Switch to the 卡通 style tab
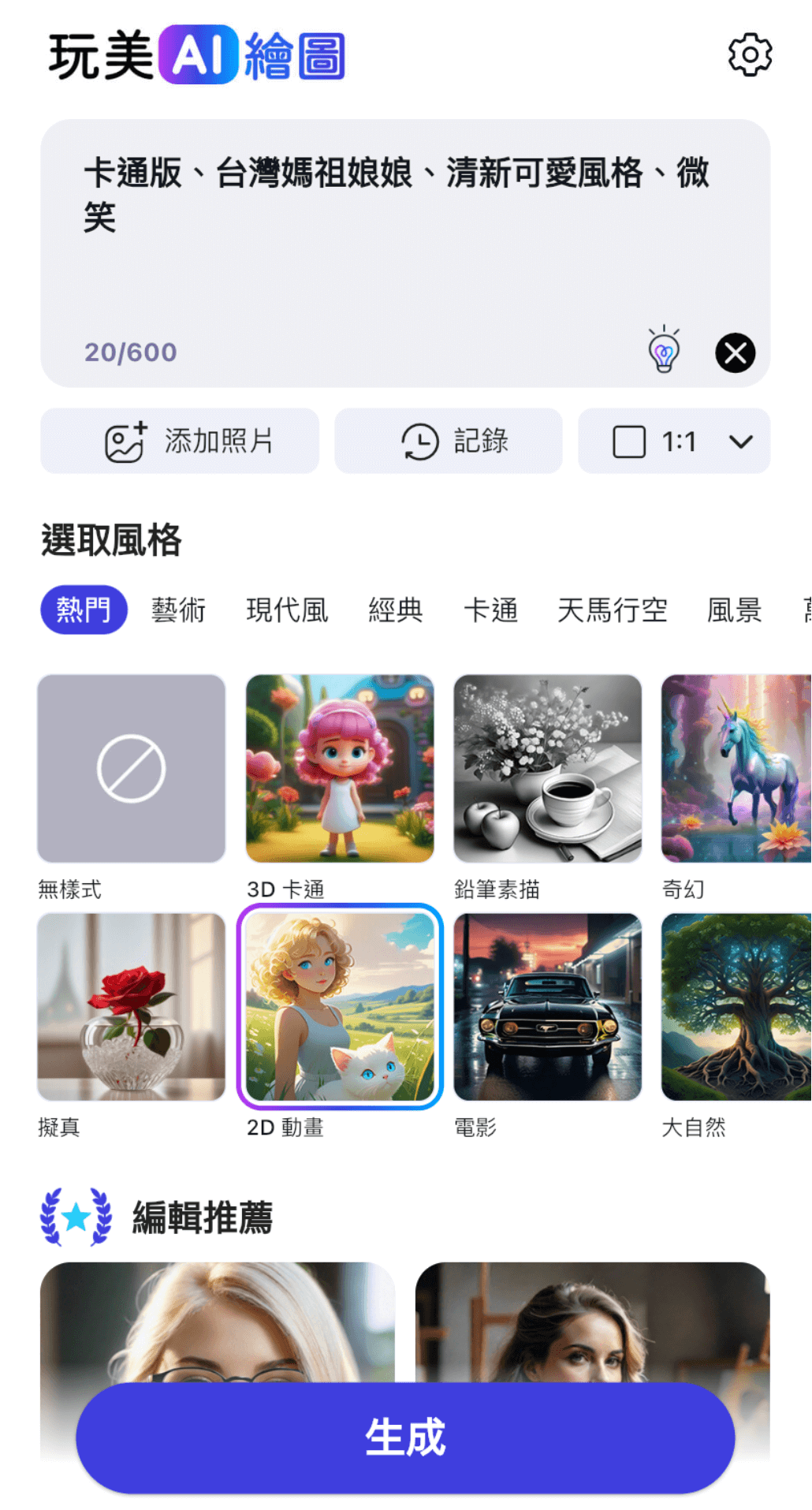 (490, 610)
